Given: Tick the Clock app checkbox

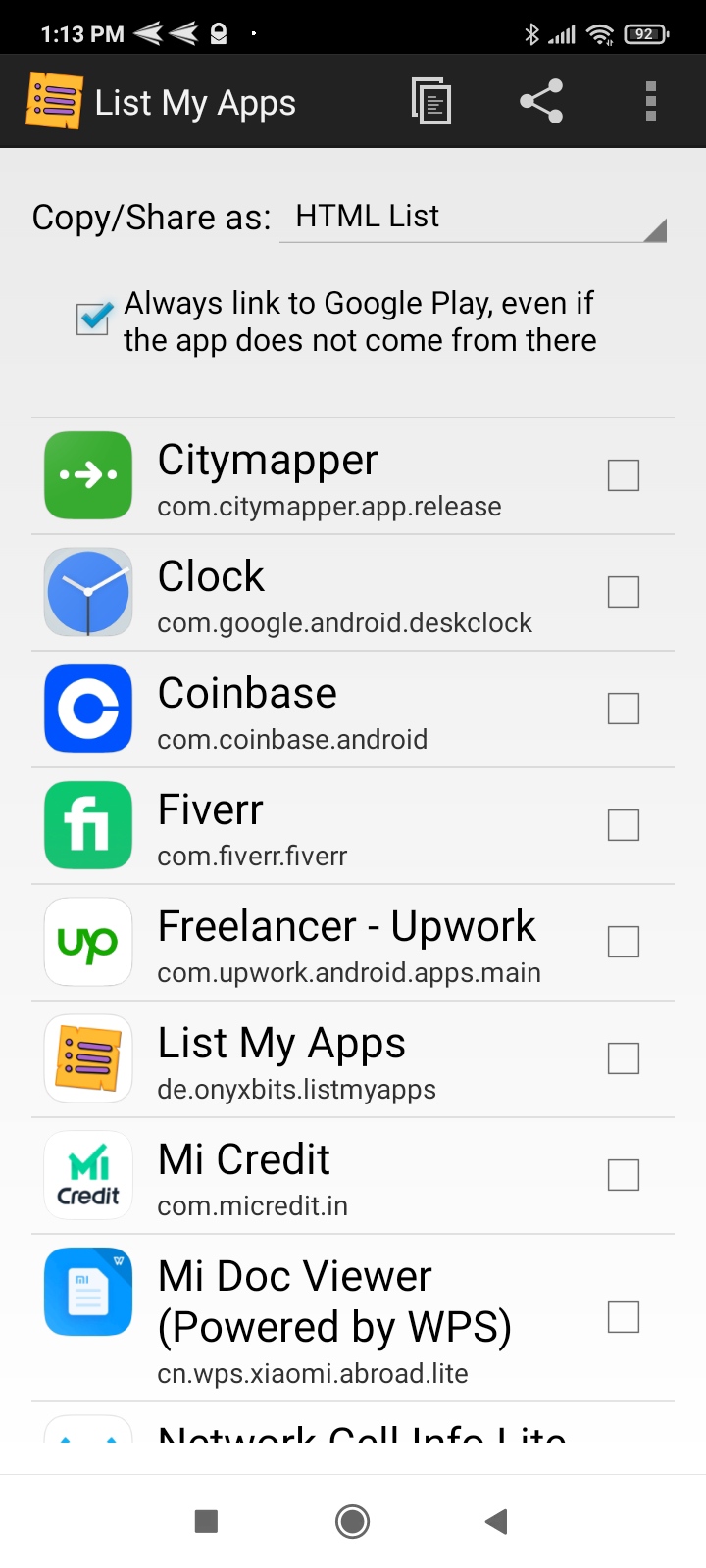Looking at the screenshot, I should point(624,592).
